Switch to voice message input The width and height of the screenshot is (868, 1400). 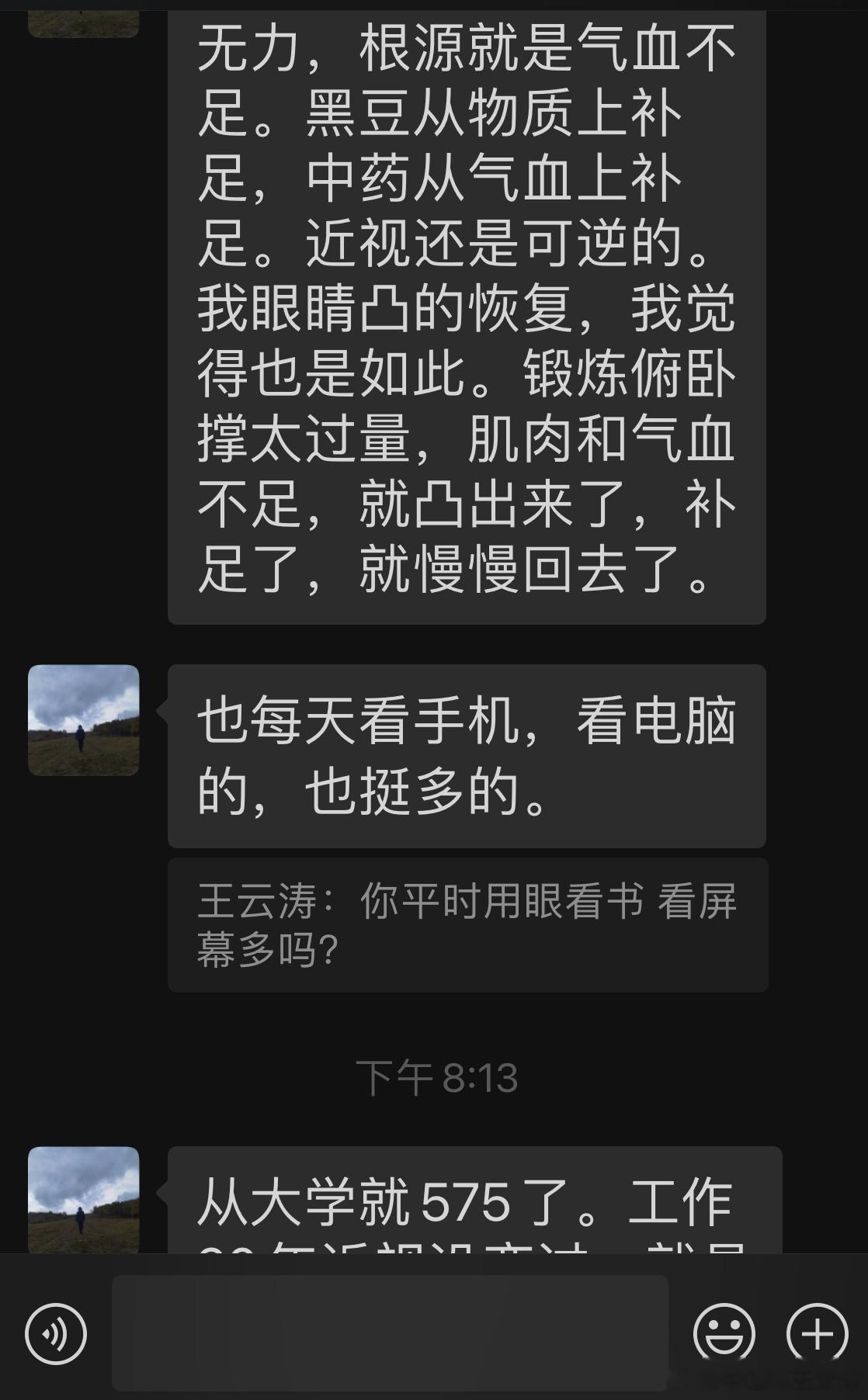tap(56, 1334)
